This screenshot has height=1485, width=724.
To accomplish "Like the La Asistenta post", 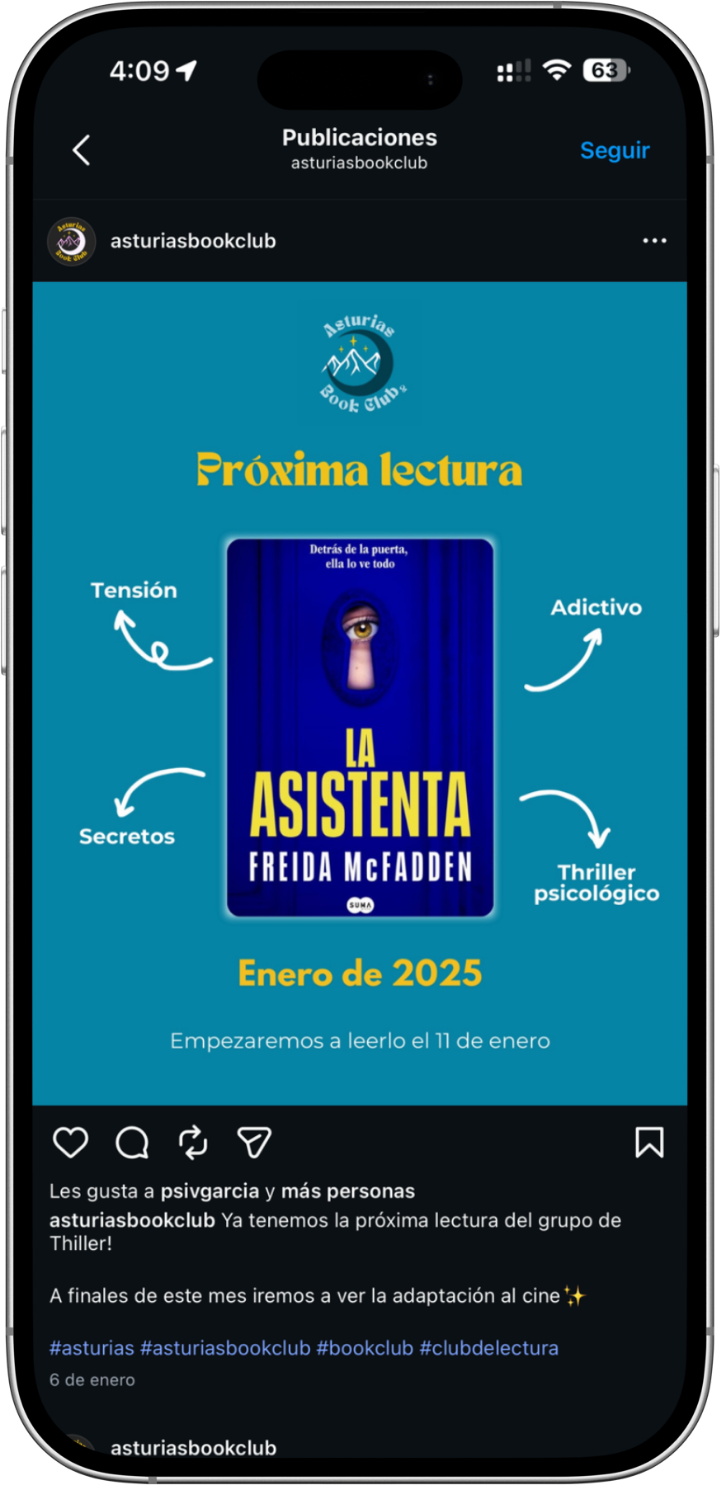I will (x=70, y=1142).
